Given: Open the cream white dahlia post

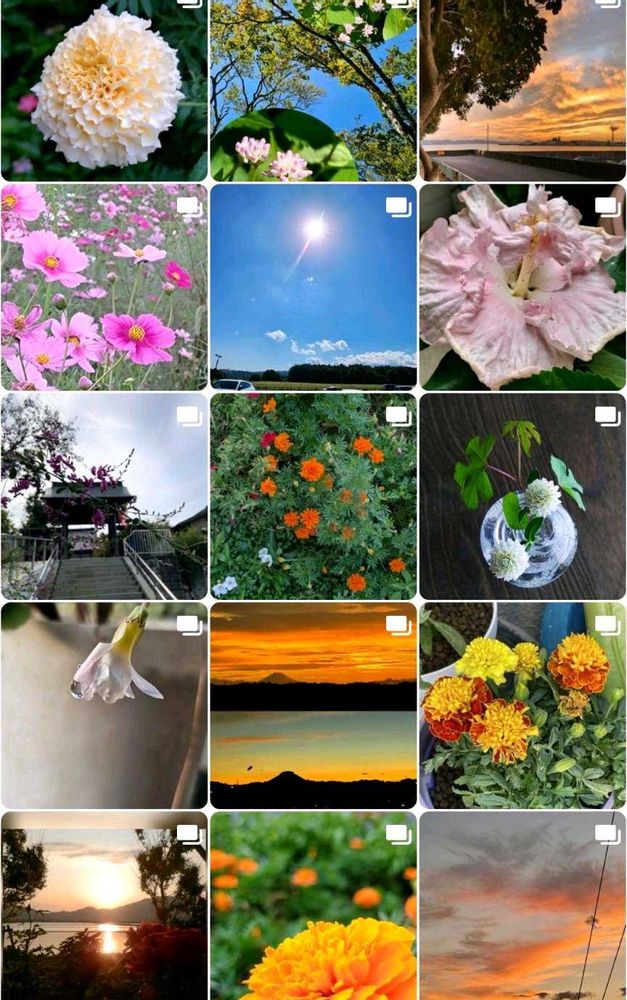Looking at the screenshot, I should tap(105, 91).
